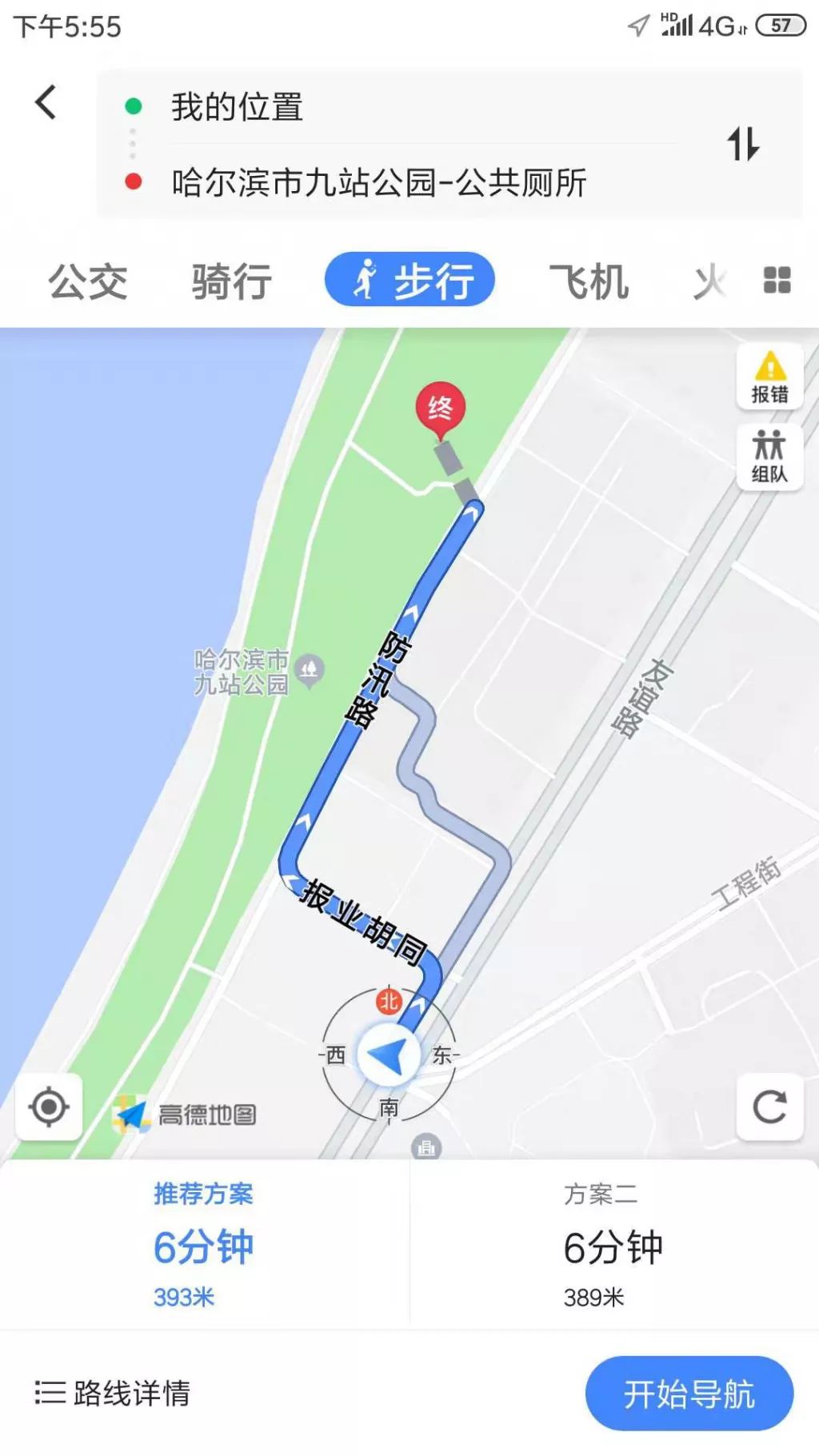The image size is (819, 1456).
Task: Refresh the route
Action: pyautogui.click(x=769, y=1107)
